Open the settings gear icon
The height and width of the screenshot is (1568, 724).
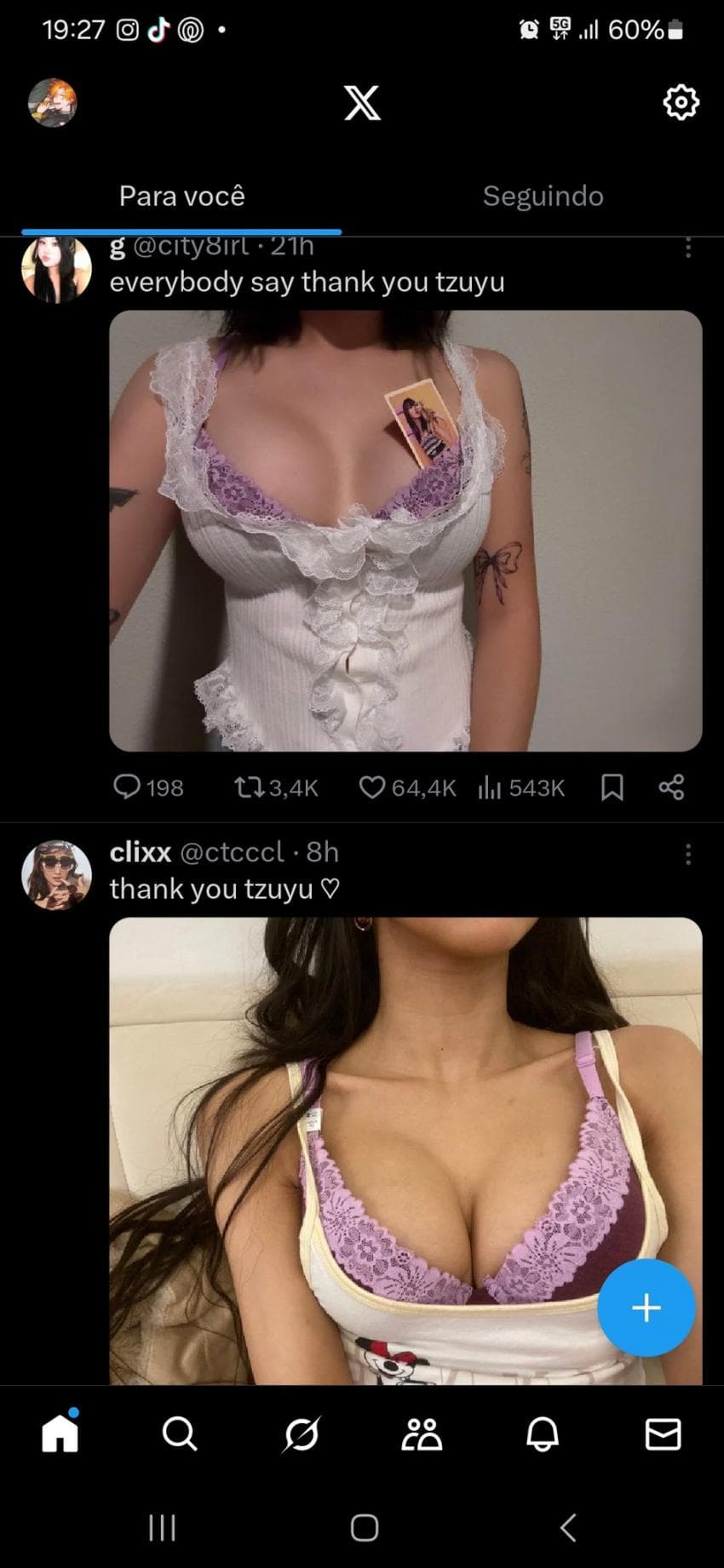coord(681,102)
